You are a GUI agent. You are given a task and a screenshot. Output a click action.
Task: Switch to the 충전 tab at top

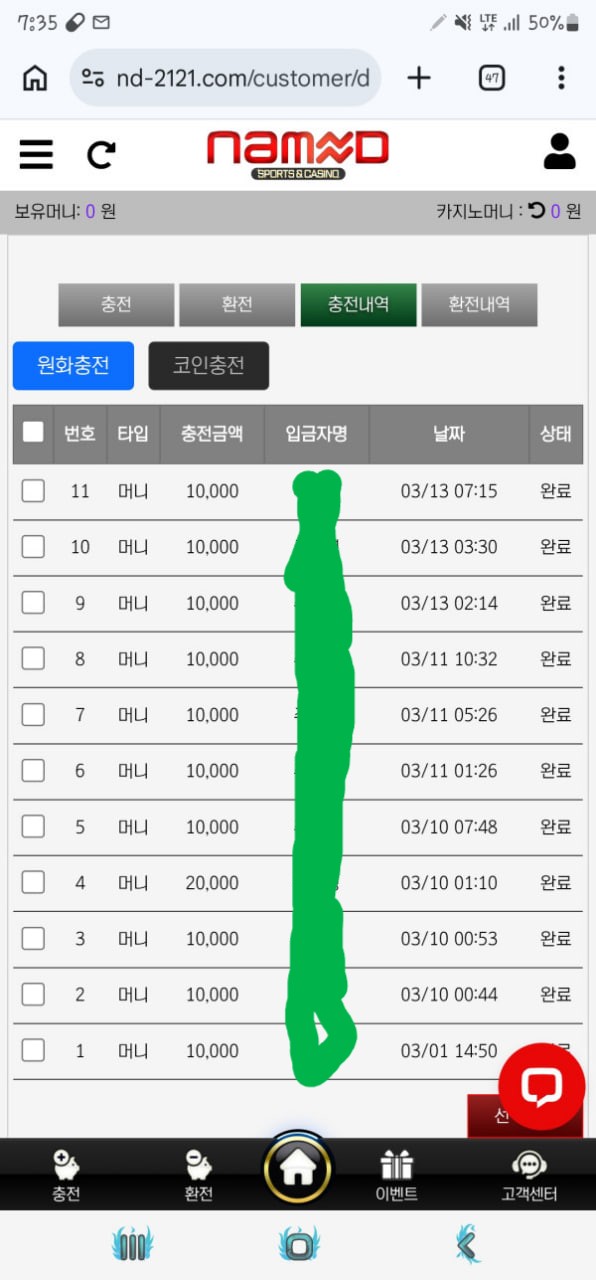tap(116, 305)
